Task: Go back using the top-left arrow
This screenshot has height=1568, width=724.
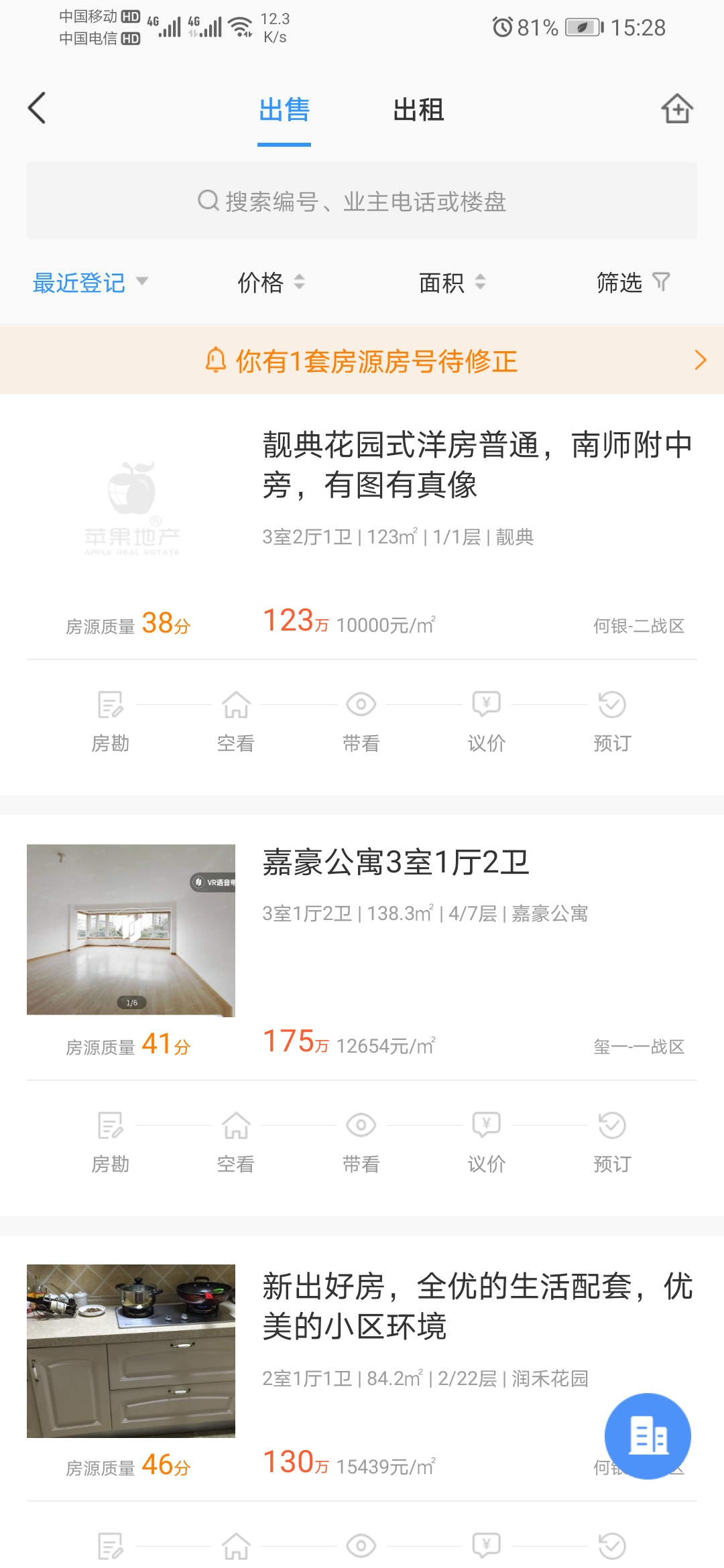Action: (38, 109)
